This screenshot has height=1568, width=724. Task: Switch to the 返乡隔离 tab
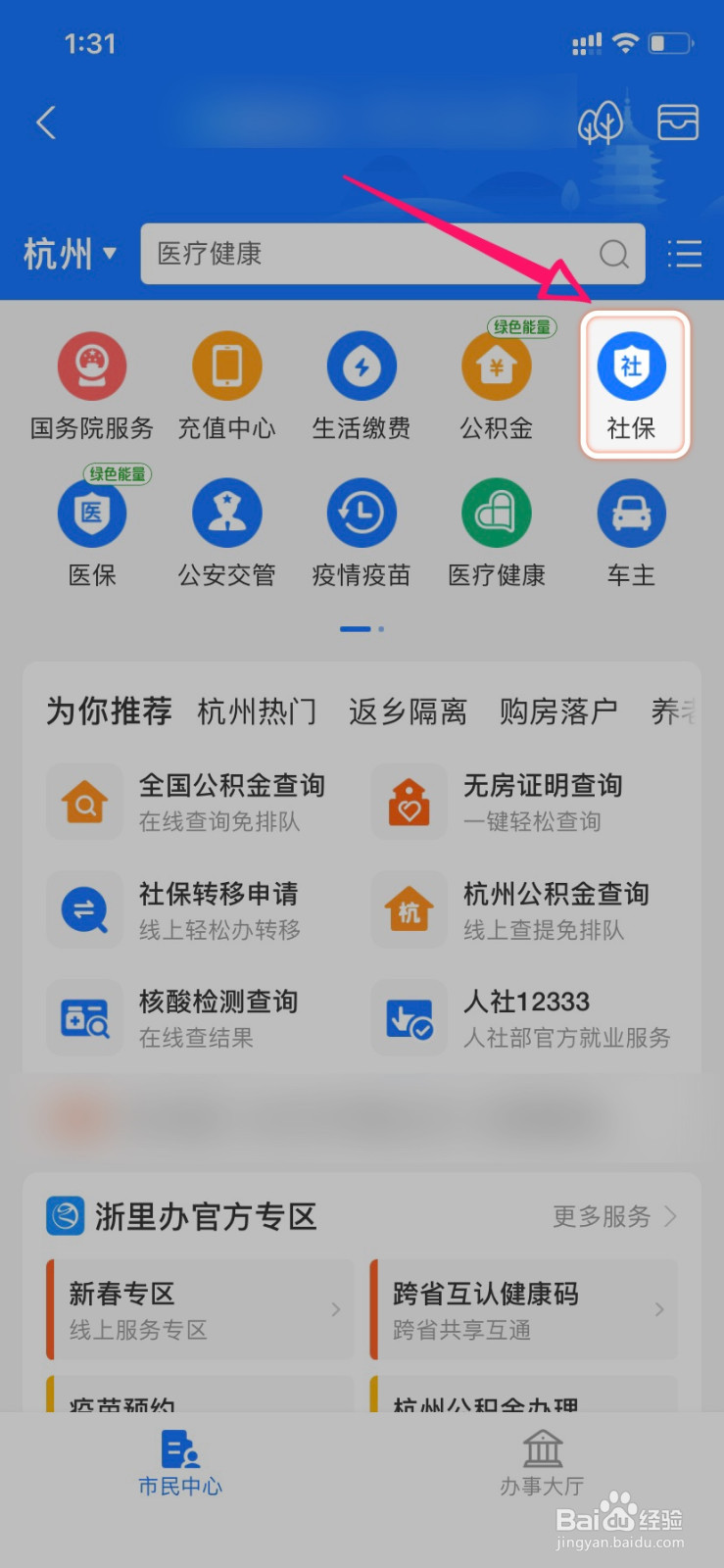408,711
